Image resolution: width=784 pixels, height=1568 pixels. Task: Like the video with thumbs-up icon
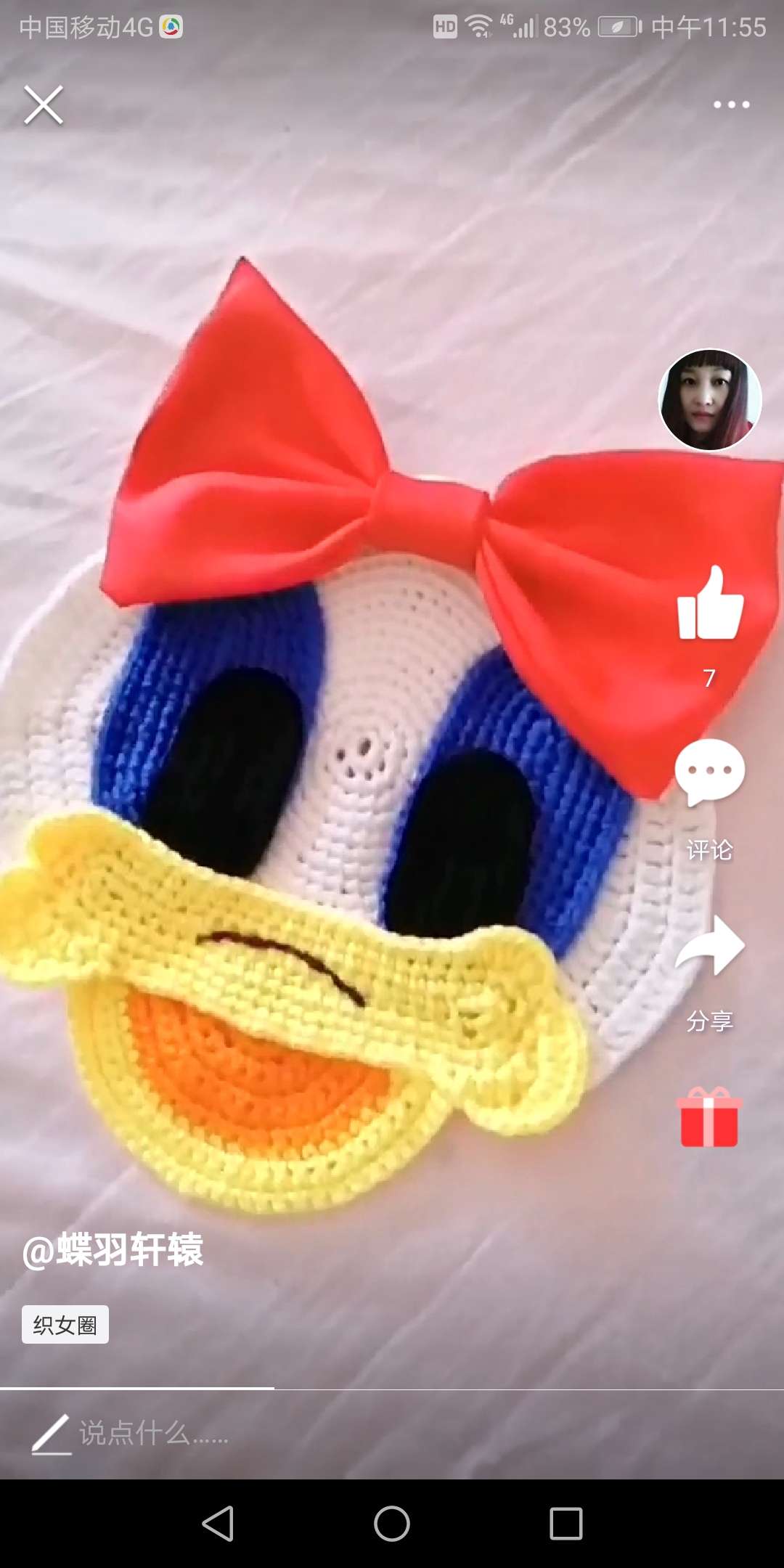pos(710,604)
